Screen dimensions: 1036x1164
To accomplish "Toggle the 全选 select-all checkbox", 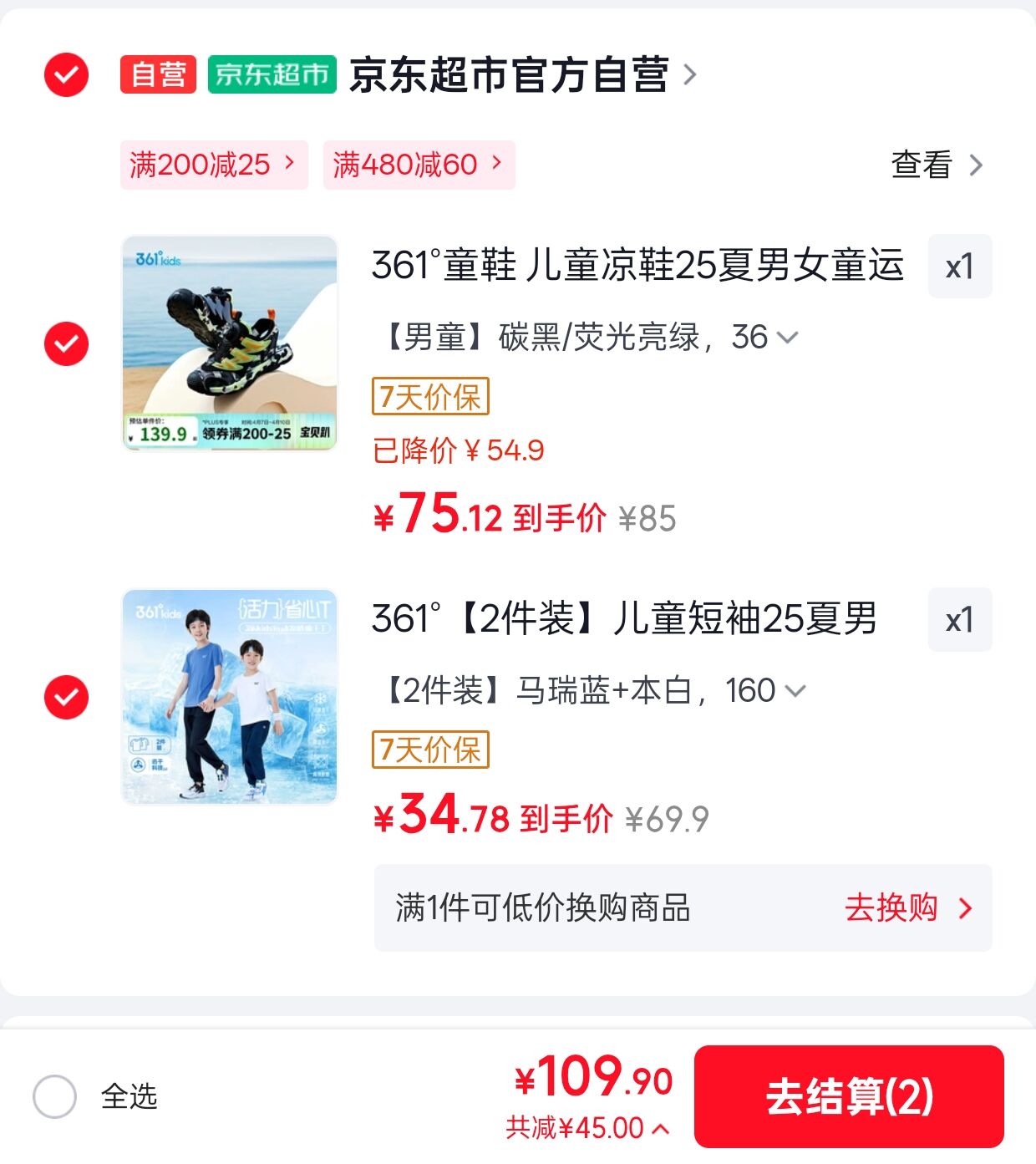I will pyautogui.click(x=55, y=1095).
